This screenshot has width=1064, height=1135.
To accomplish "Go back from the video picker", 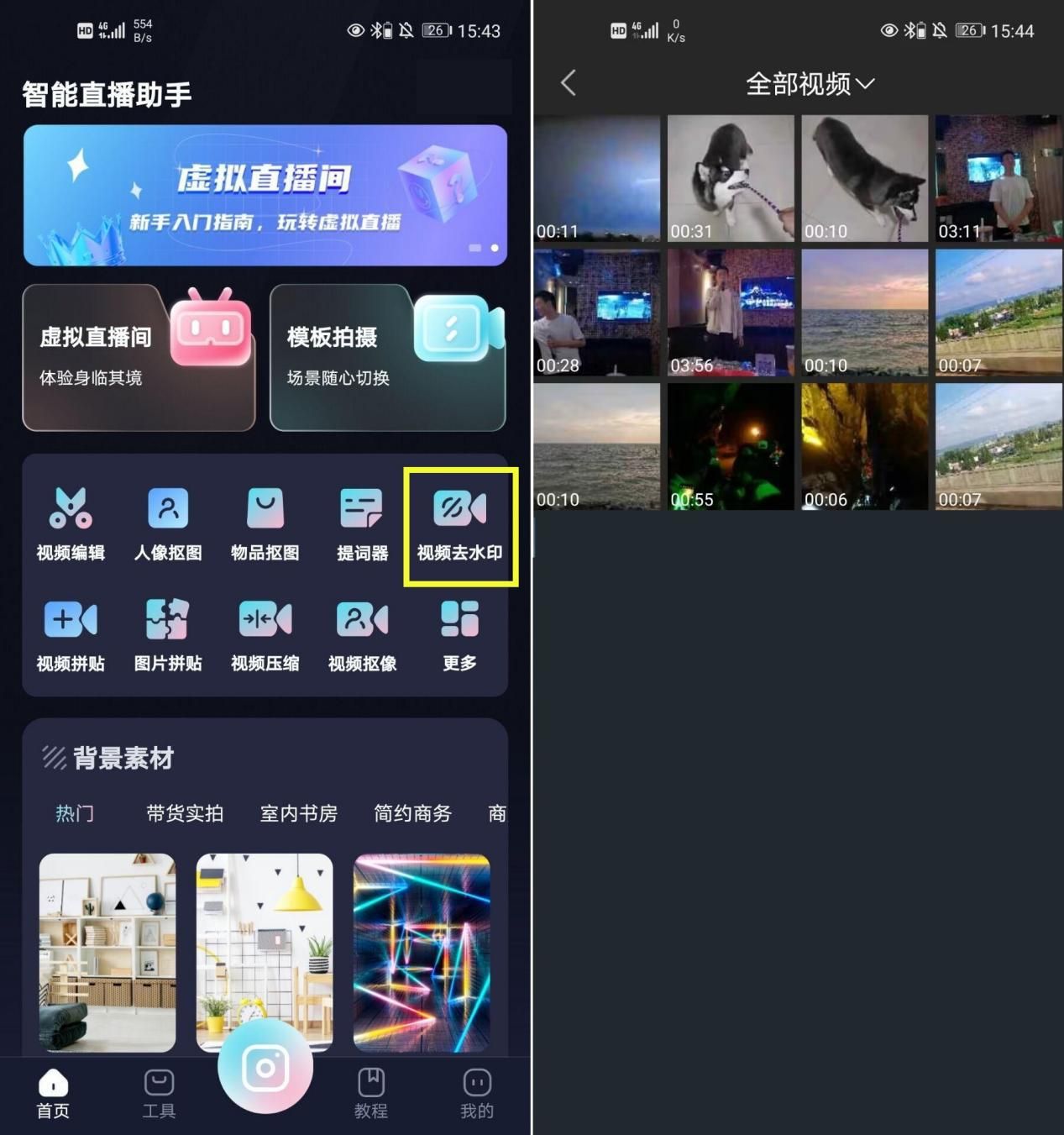I will 569,83.
